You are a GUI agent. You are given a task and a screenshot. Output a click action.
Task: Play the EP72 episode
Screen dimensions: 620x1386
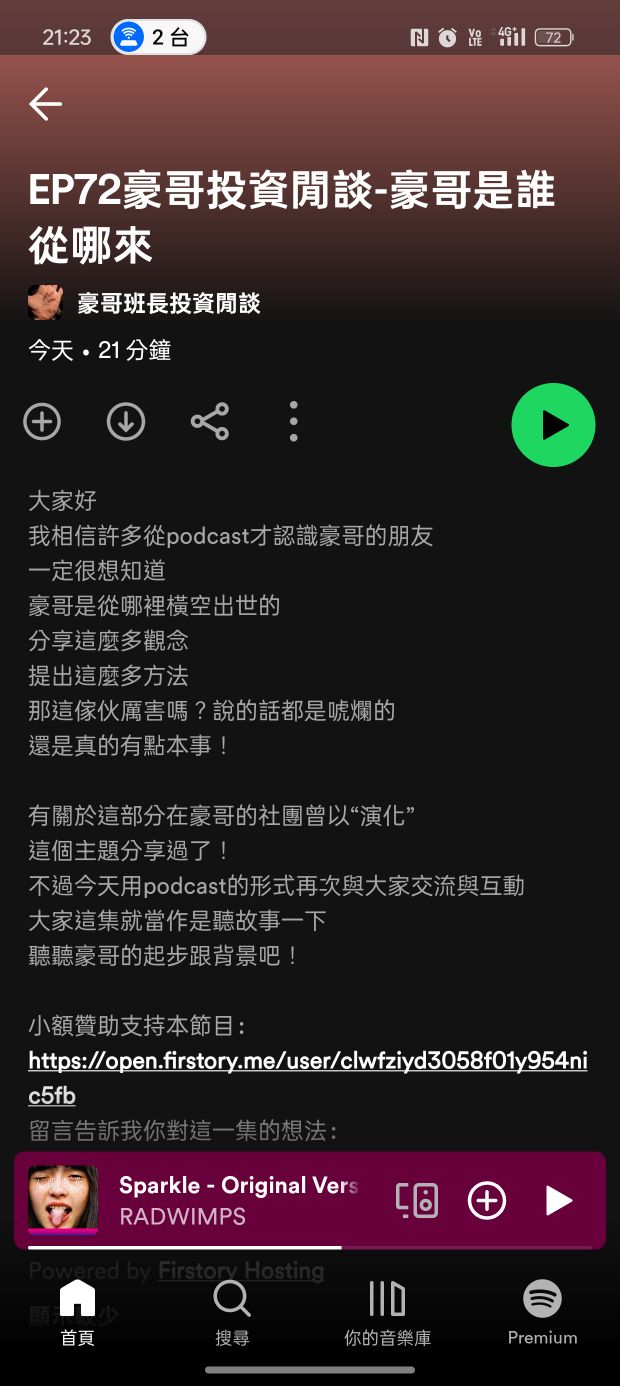[553, 425]
